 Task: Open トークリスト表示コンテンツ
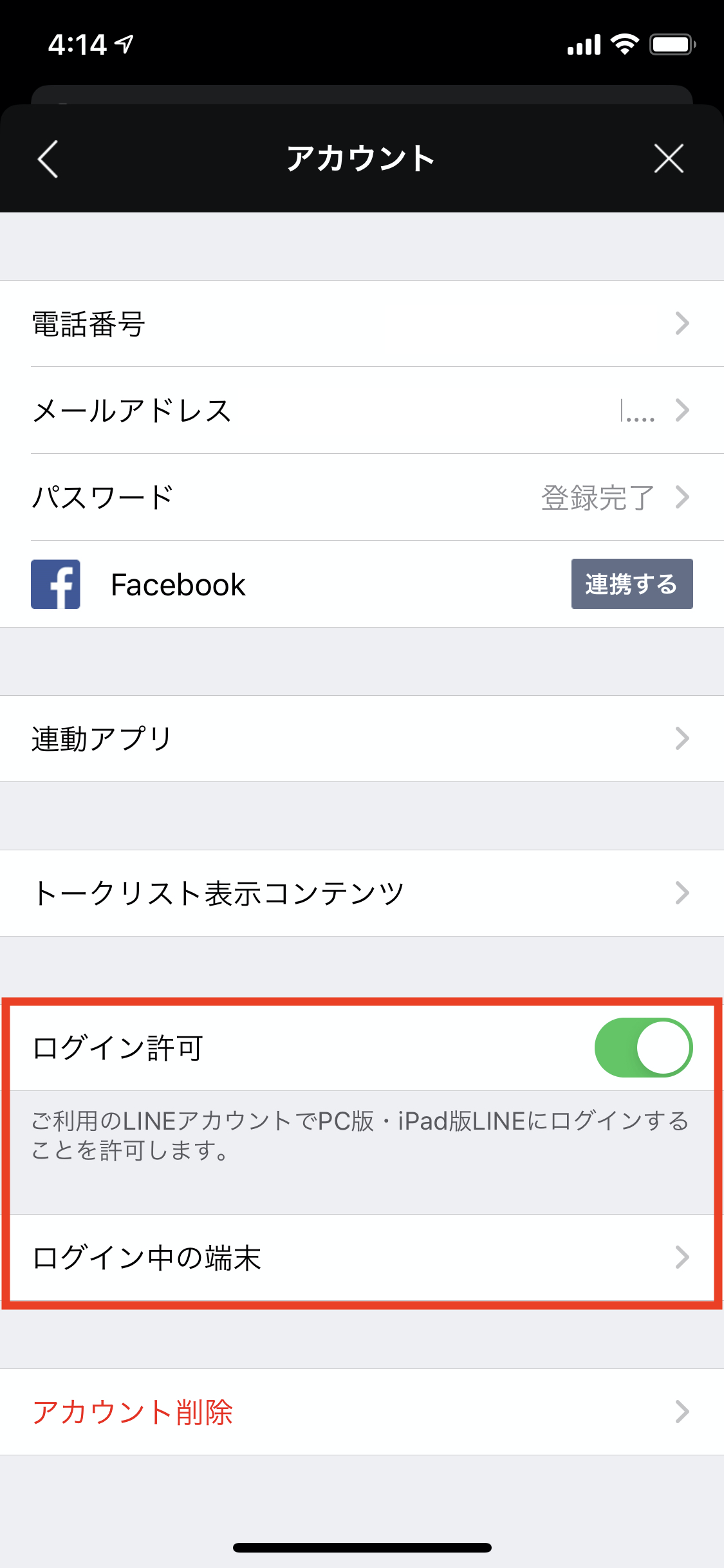point(362,893)
